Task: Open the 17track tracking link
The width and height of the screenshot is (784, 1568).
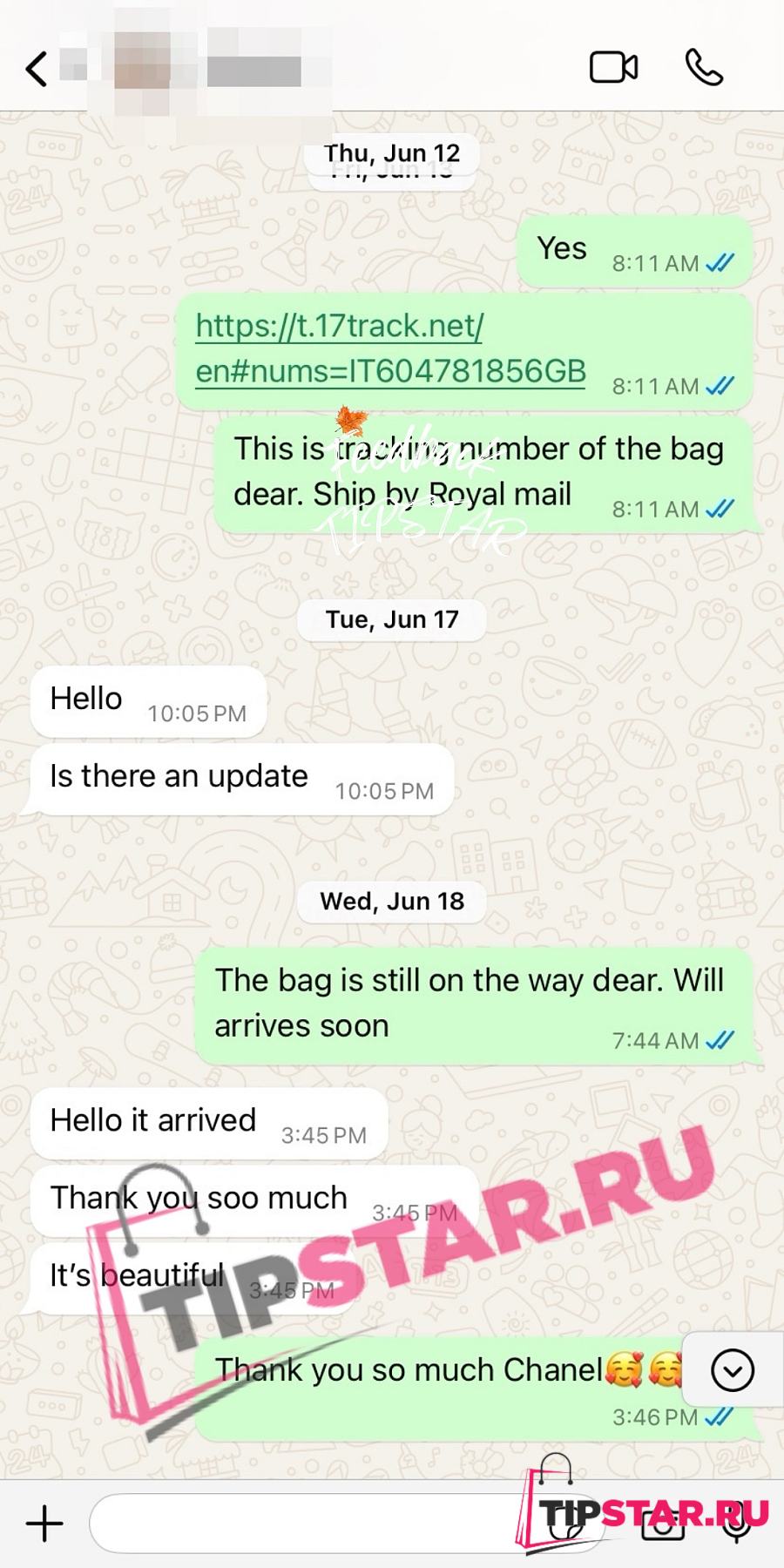Action: pos(390,348)
